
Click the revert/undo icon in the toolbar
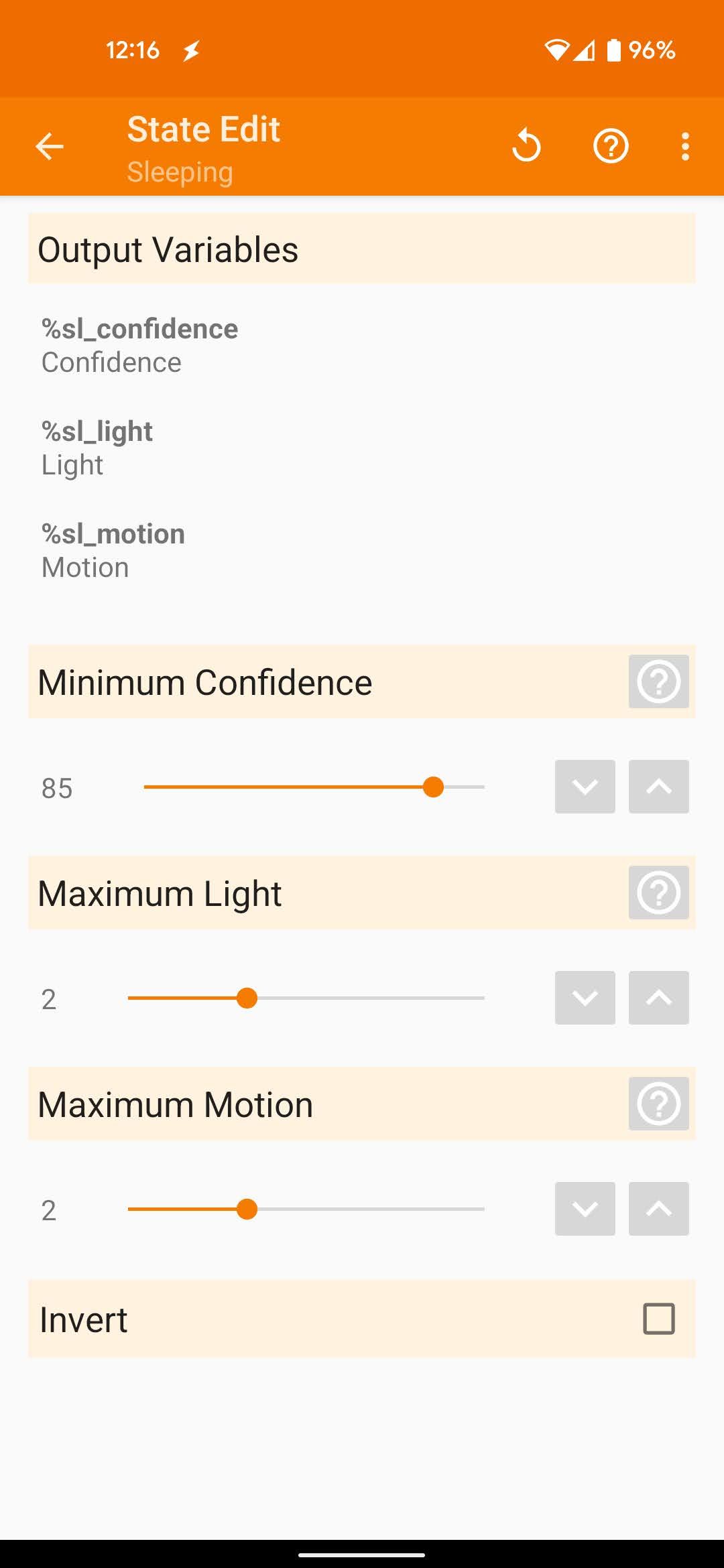(527, 146)
